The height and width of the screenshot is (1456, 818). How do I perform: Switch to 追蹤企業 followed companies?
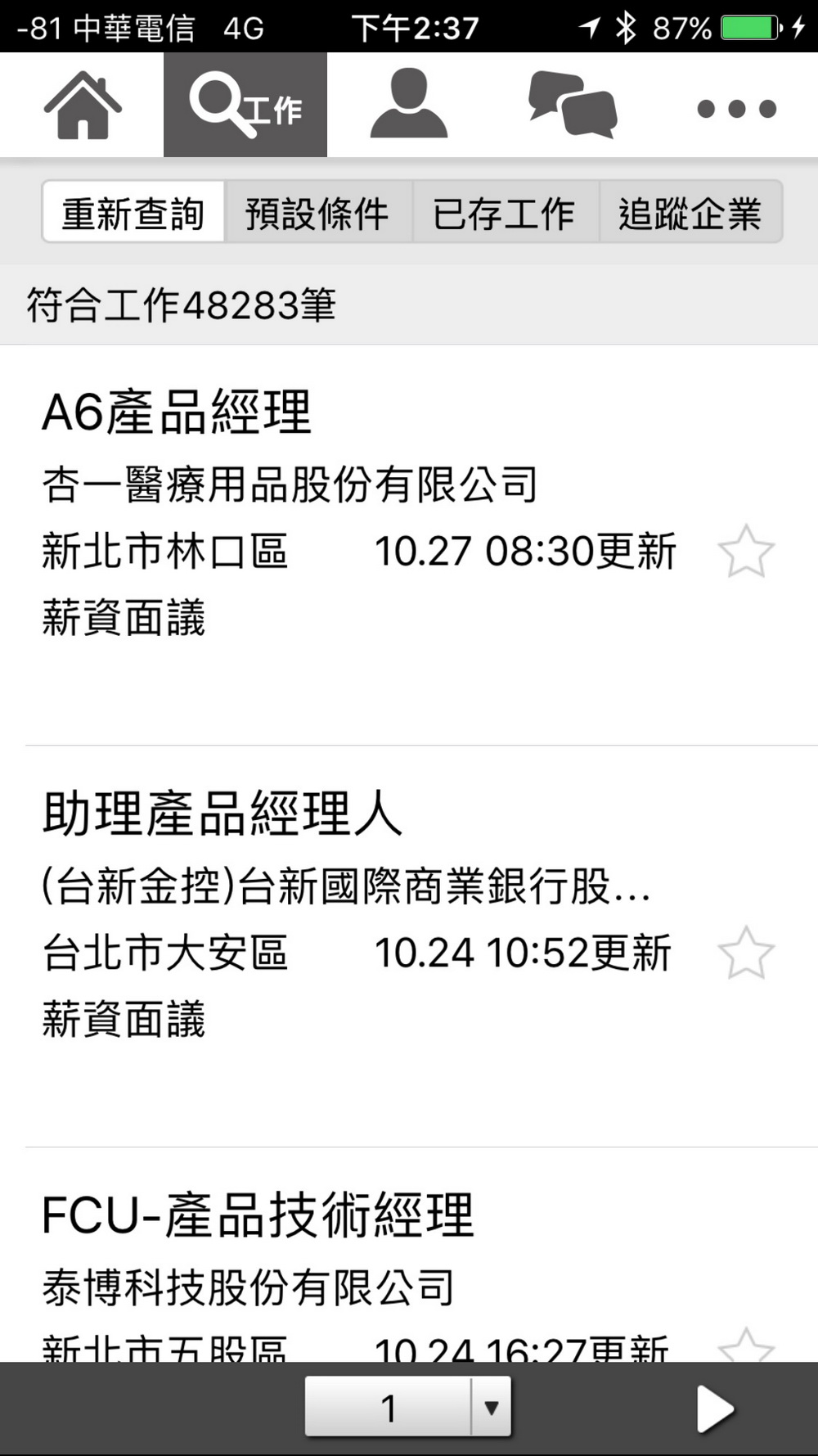[x=690, y=213]
